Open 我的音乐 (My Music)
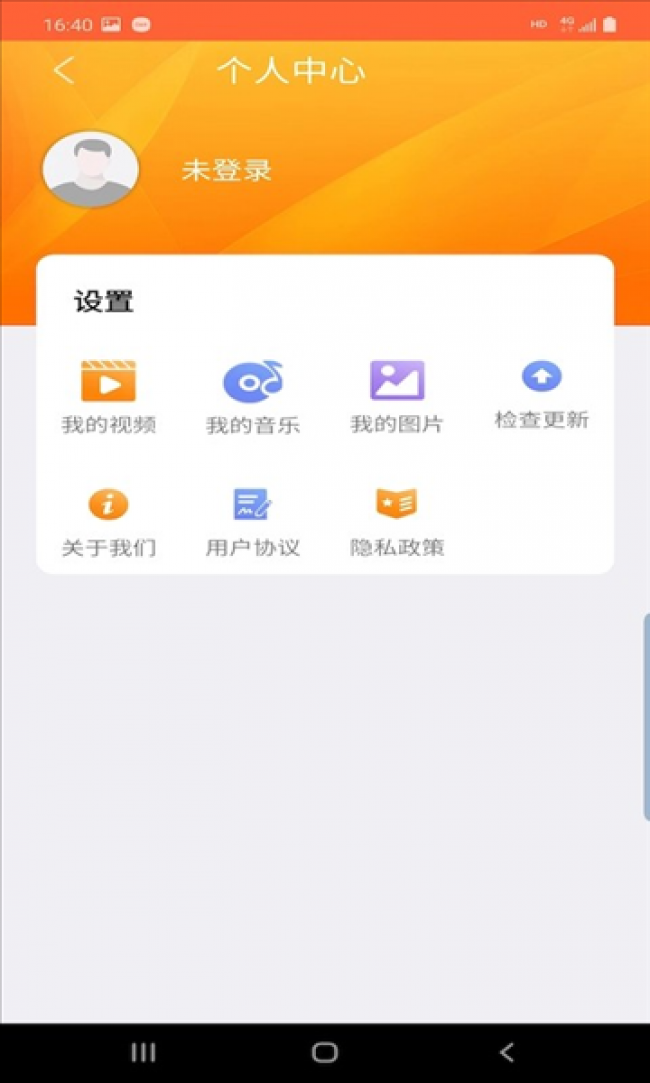This screenshot has width=650, height=1083. pos(253,397)
